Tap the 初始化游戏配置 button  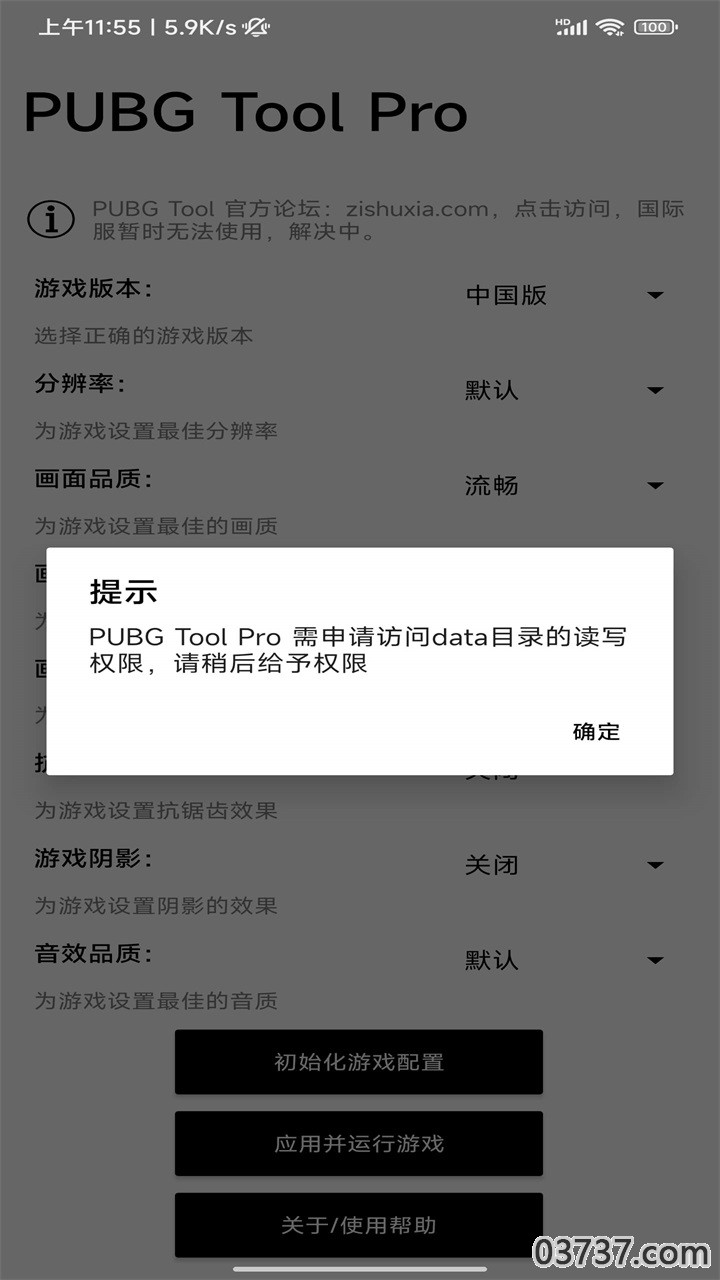tap(359, 1062)
